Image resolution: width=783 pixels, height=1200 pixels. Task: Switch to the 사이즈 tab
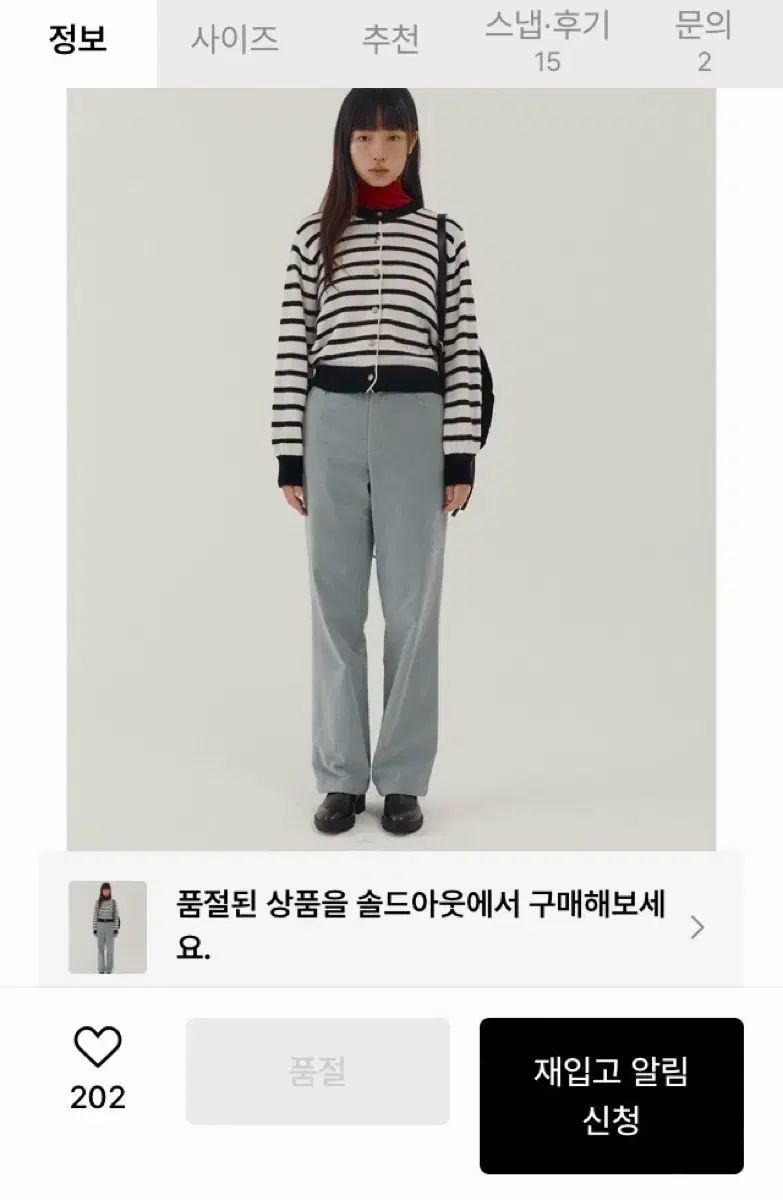coord(234,41)
